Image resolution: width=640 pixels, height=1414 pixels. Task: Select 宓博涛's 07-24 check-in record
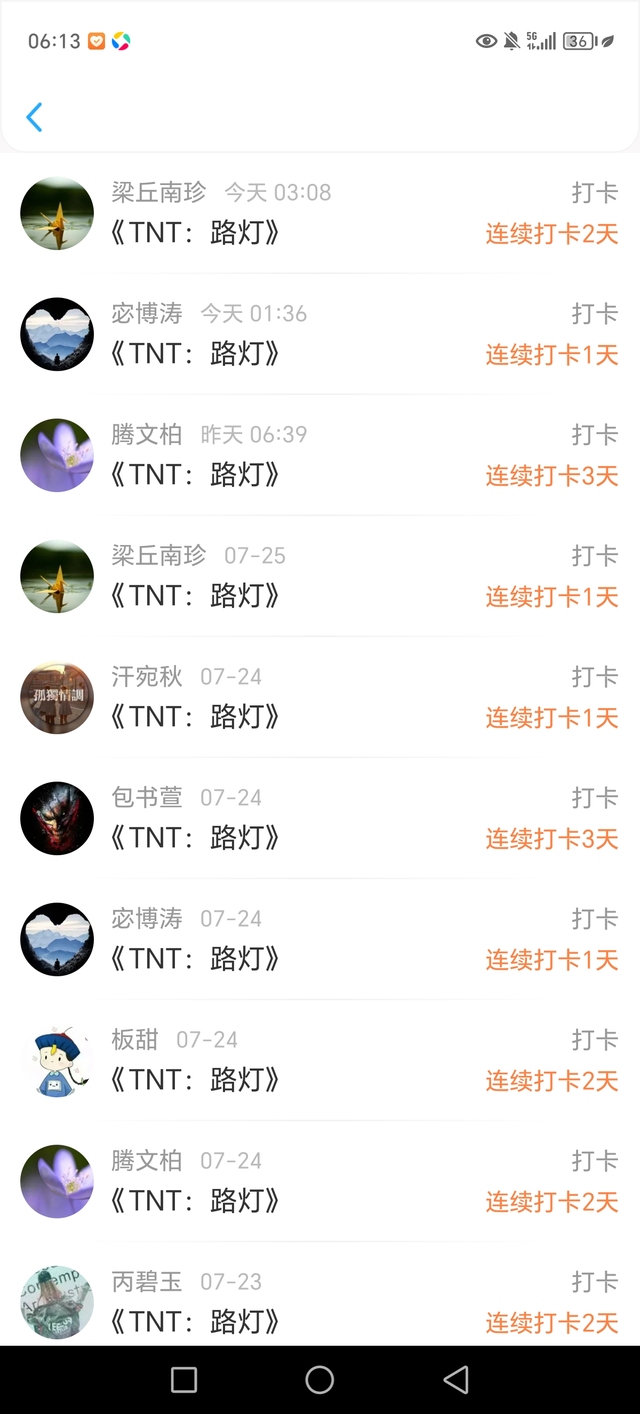point(320,939)
